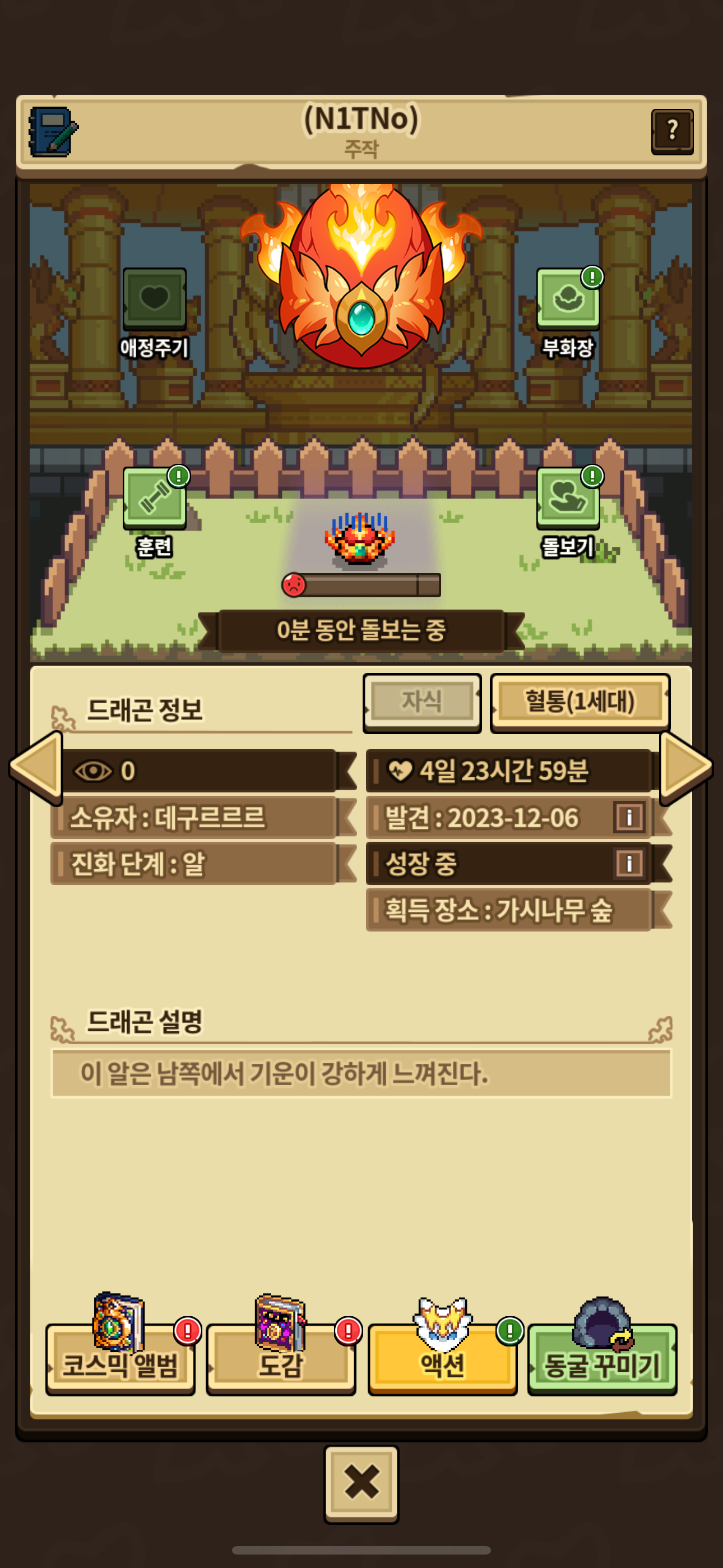Show info for 성장 중 status
This screenshot has height=1568, width=723.
coord(629,863)
